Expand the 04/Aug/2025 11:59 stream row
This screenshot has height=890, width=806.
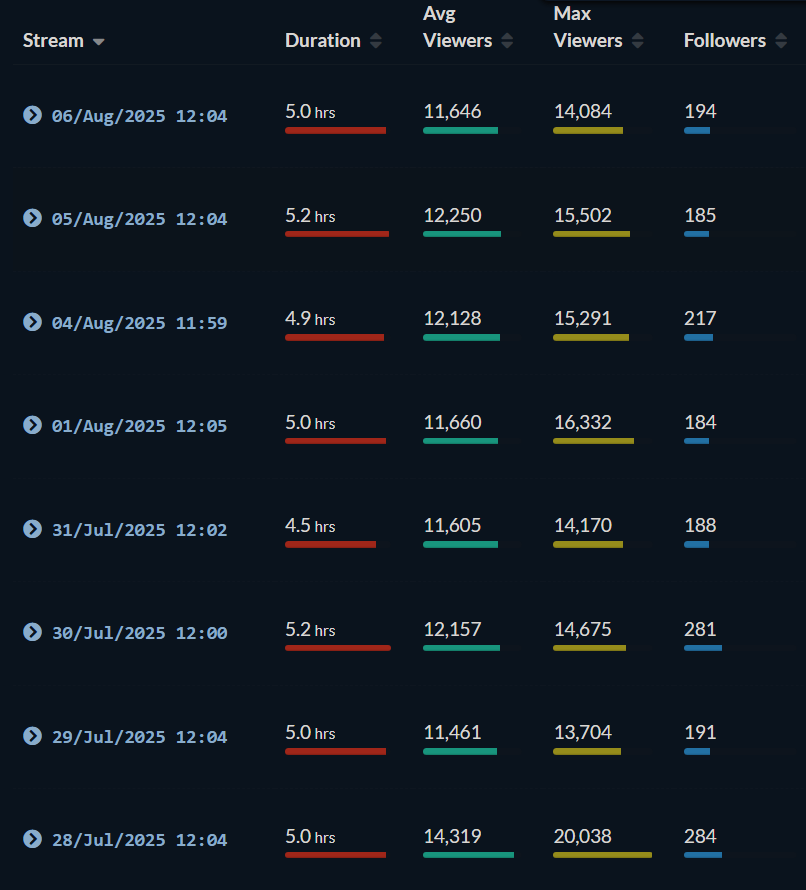click(x=32, y=322)
